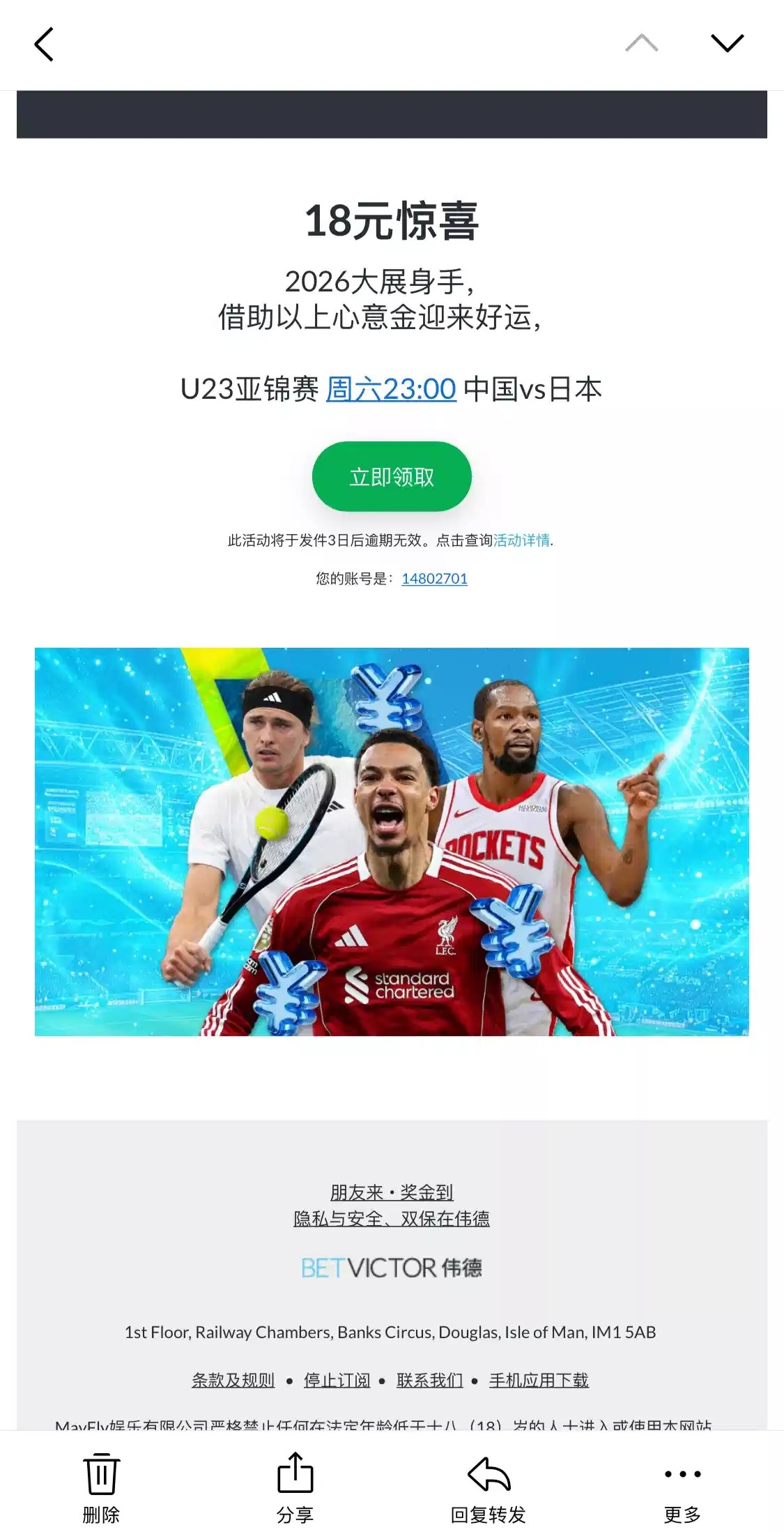Go back to the mail list
784x1532 pixels.
(44, 45)
